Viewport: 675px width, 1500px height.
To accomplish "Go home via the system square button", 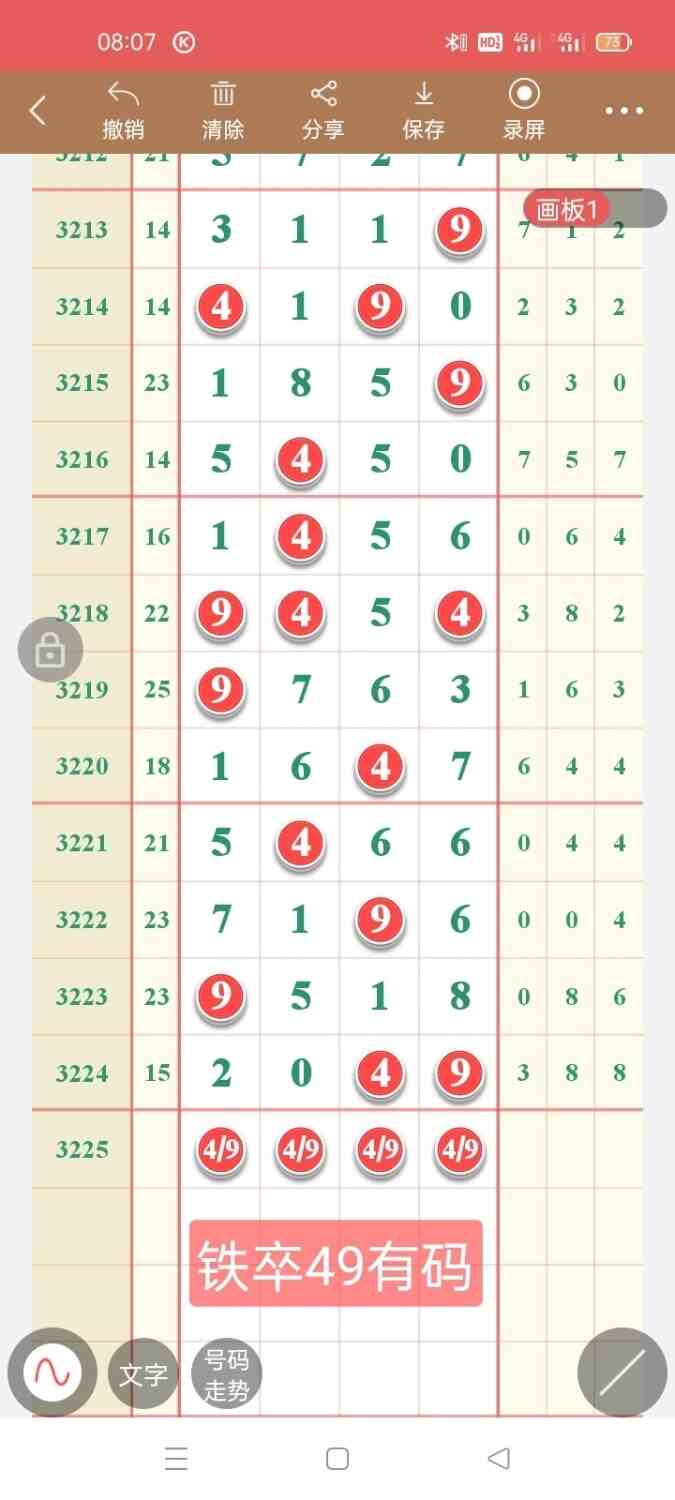I will tap(338, 1459).
